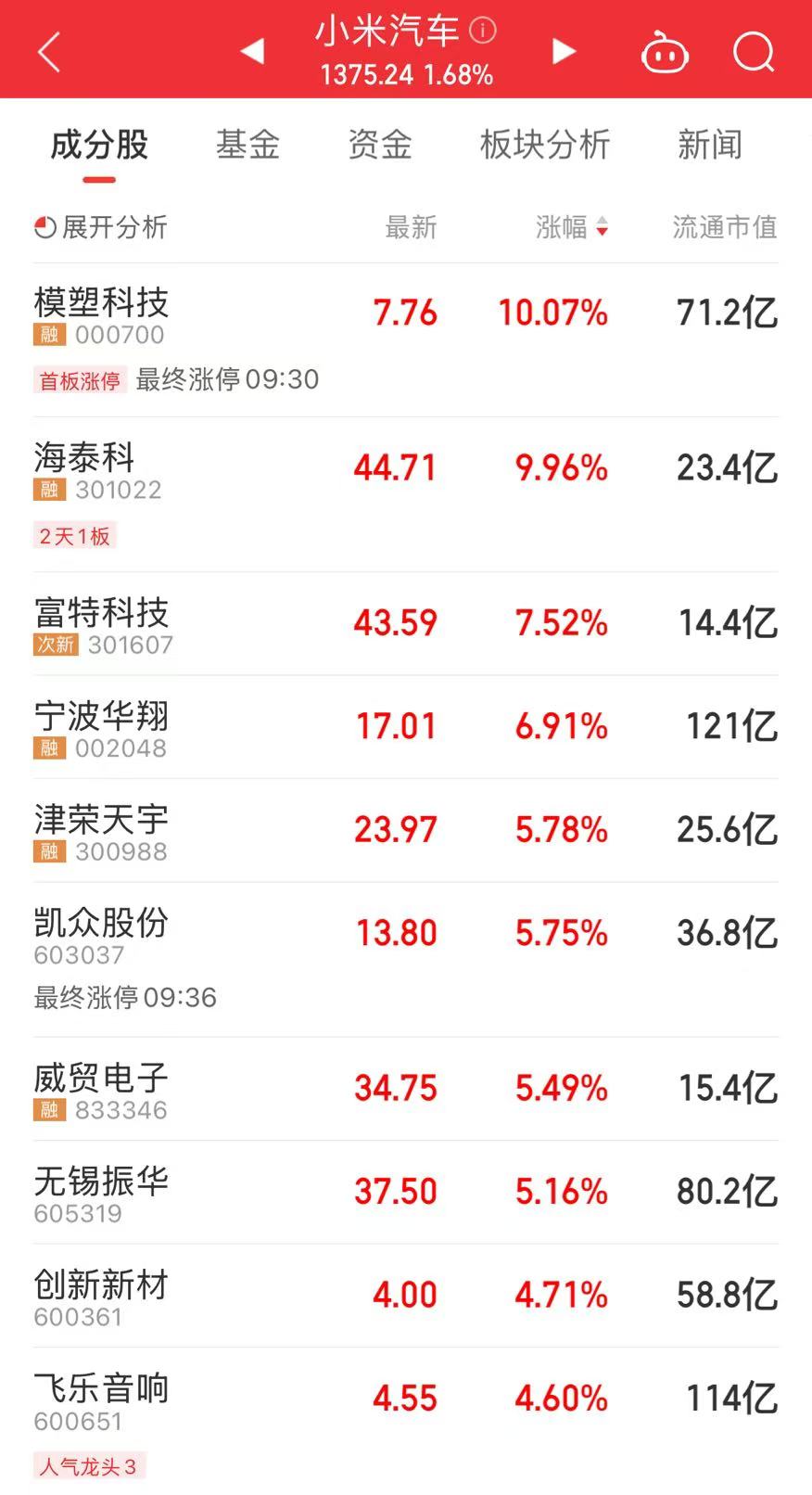Switch to previous sector with left arrow
The height and width of the screenshot is (1495, 812).
[252, 52]
